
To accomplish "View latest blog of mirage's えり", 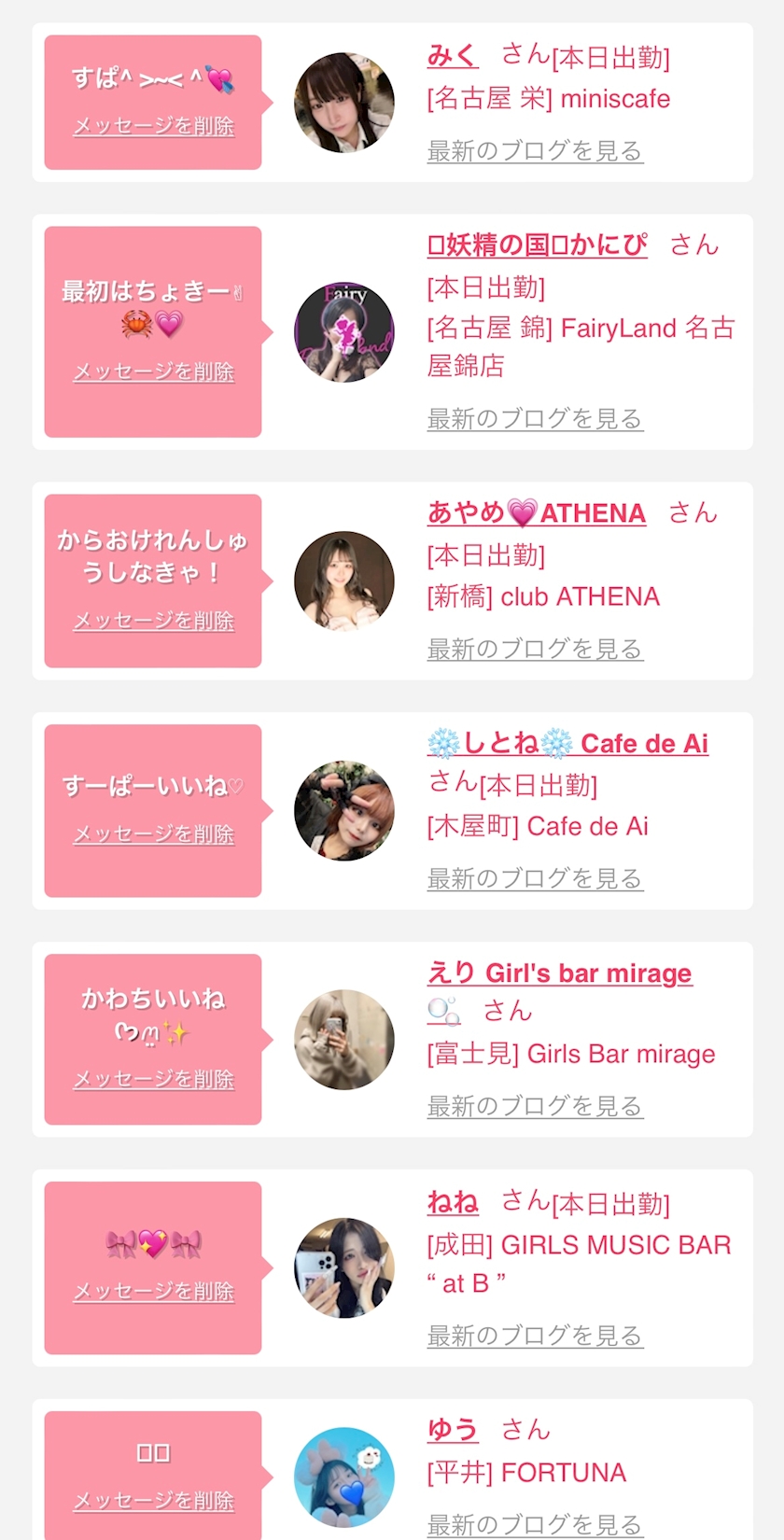I will pyautogui.click(x=535, y=1106).
